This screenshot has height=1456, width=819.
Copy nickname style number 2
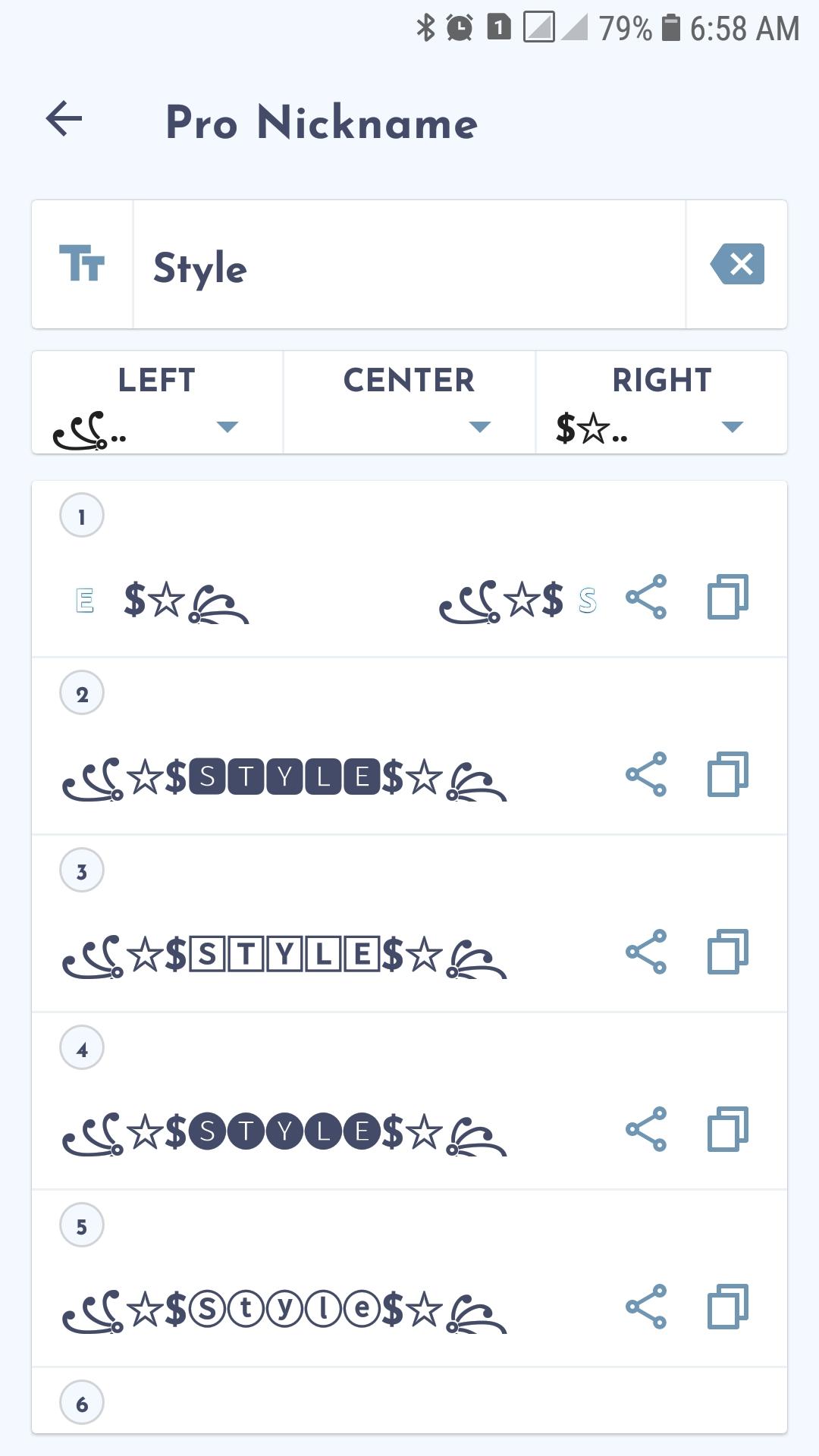point(728,774)
